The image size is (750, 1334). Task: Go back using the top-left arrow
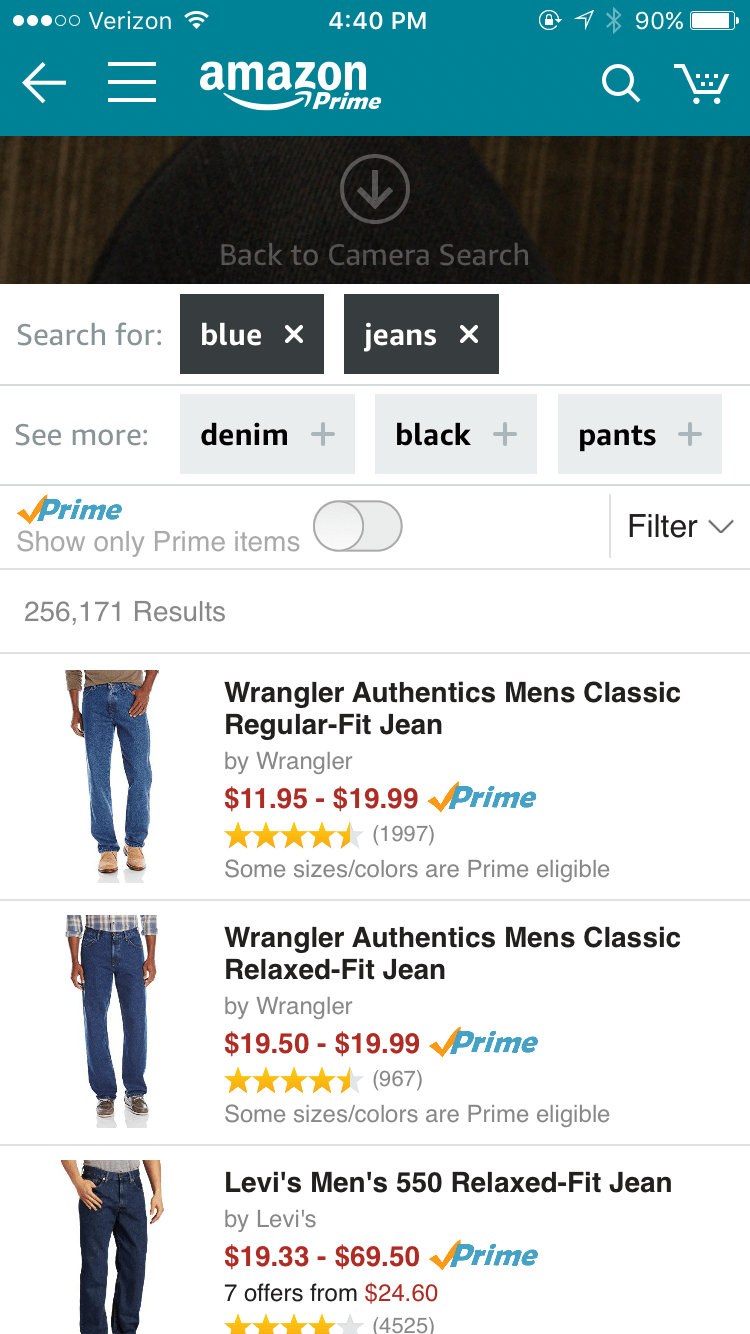[44, 83]
